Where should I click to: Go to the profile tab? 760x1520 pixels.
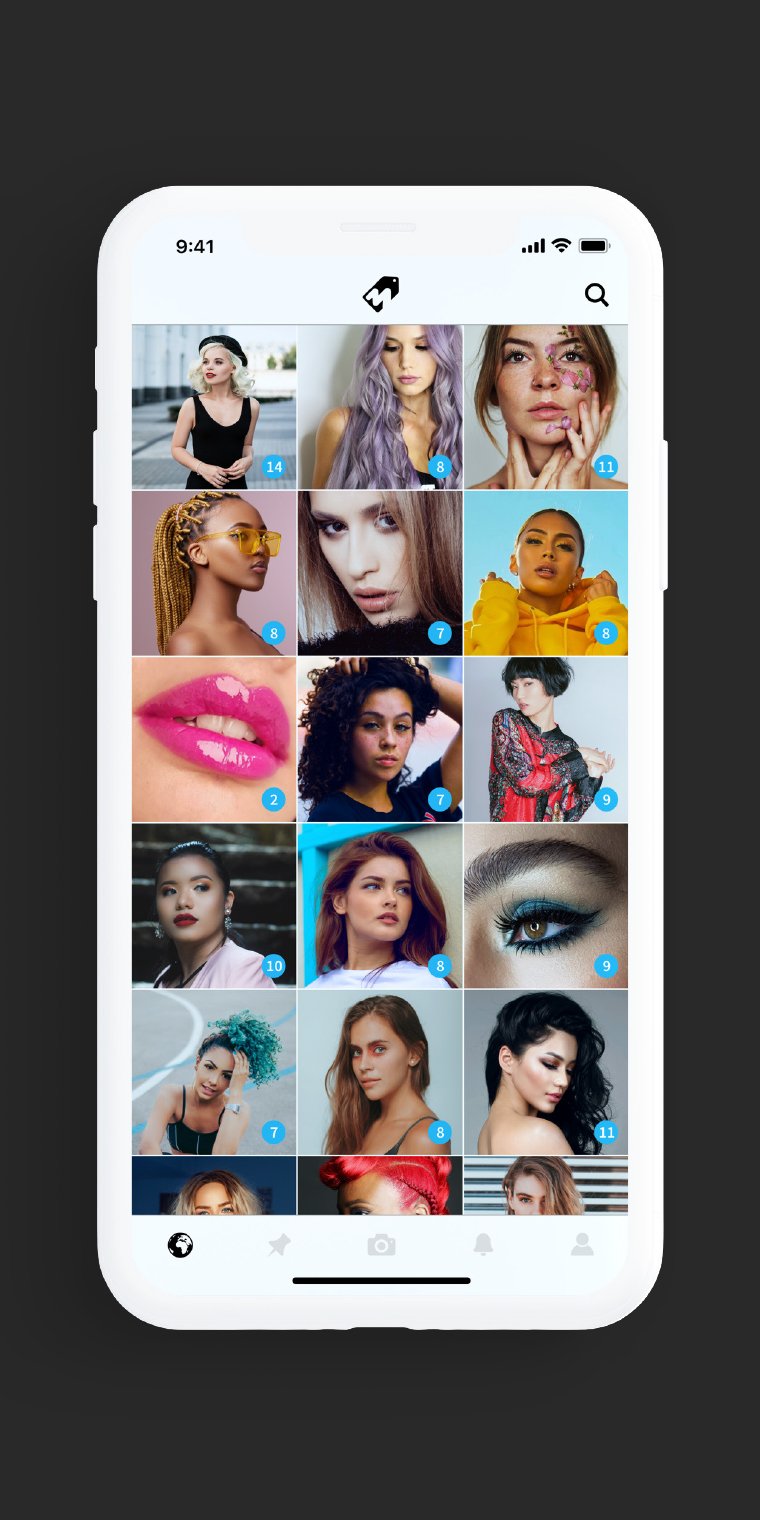[581, 1245]
